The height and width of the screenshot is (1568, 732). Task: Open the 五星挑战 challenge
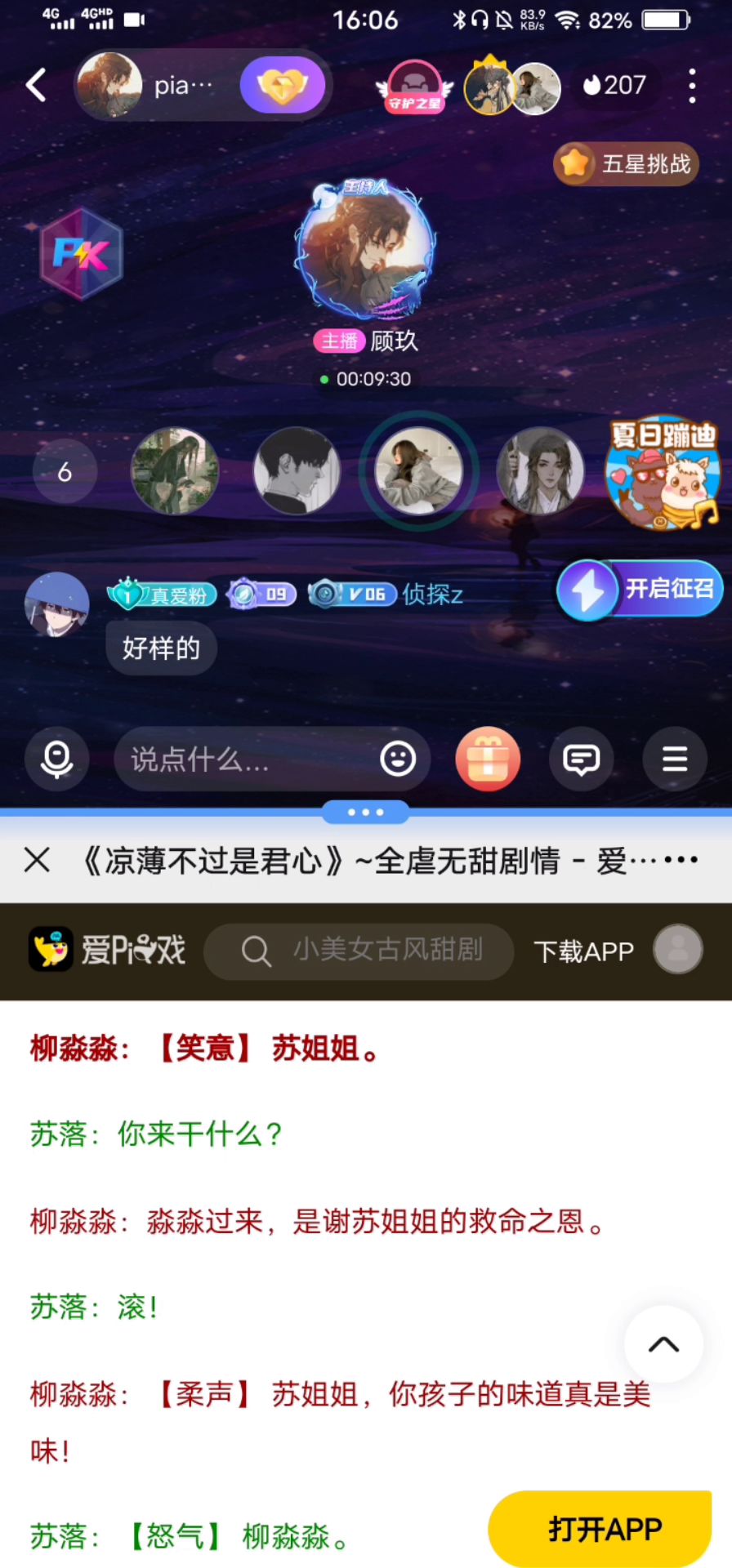click(x=627, y=164)
